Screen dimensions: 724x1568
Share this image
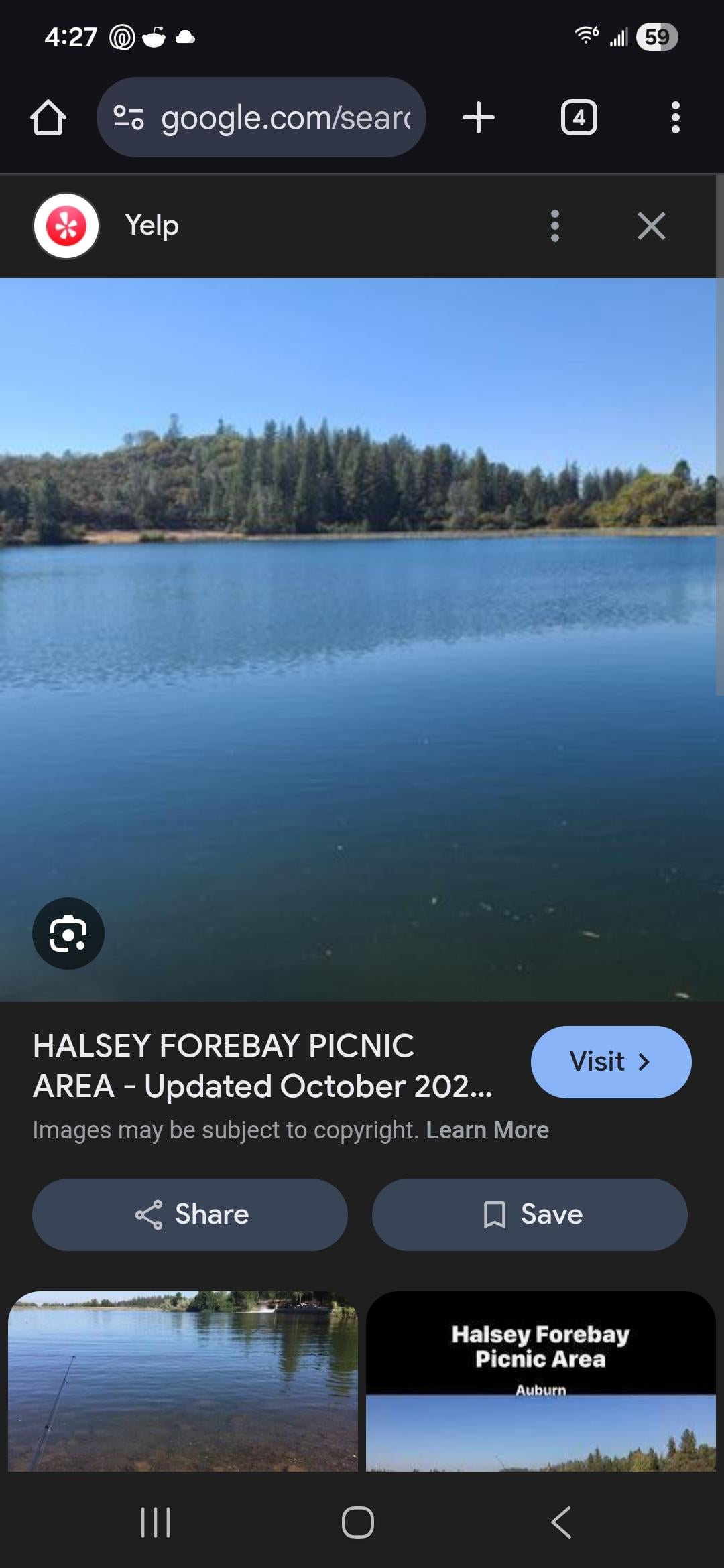coord(190,1214)
